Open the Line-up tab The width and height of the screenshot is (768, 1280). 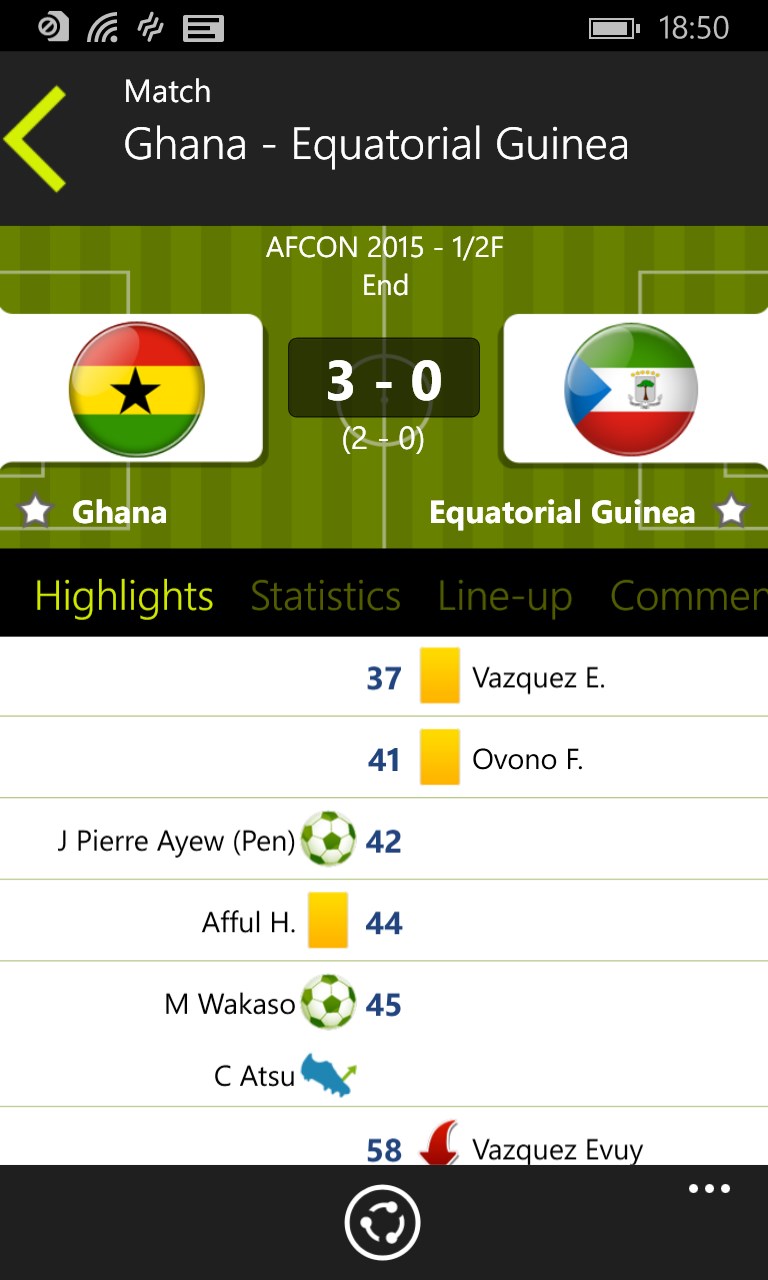505,596
